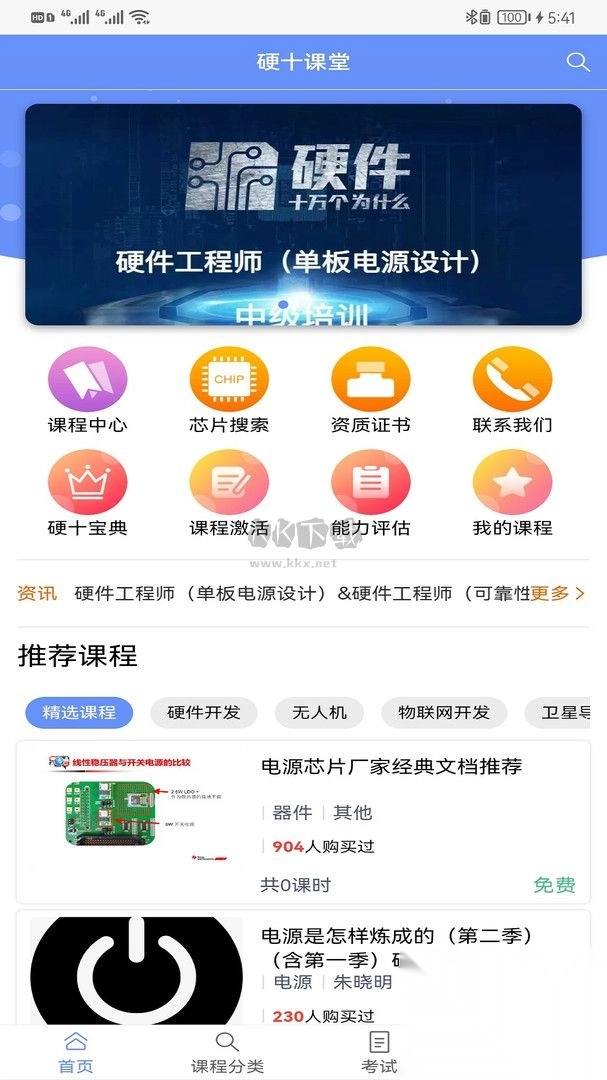Choose the 无人机 chip

click(319, 712)
